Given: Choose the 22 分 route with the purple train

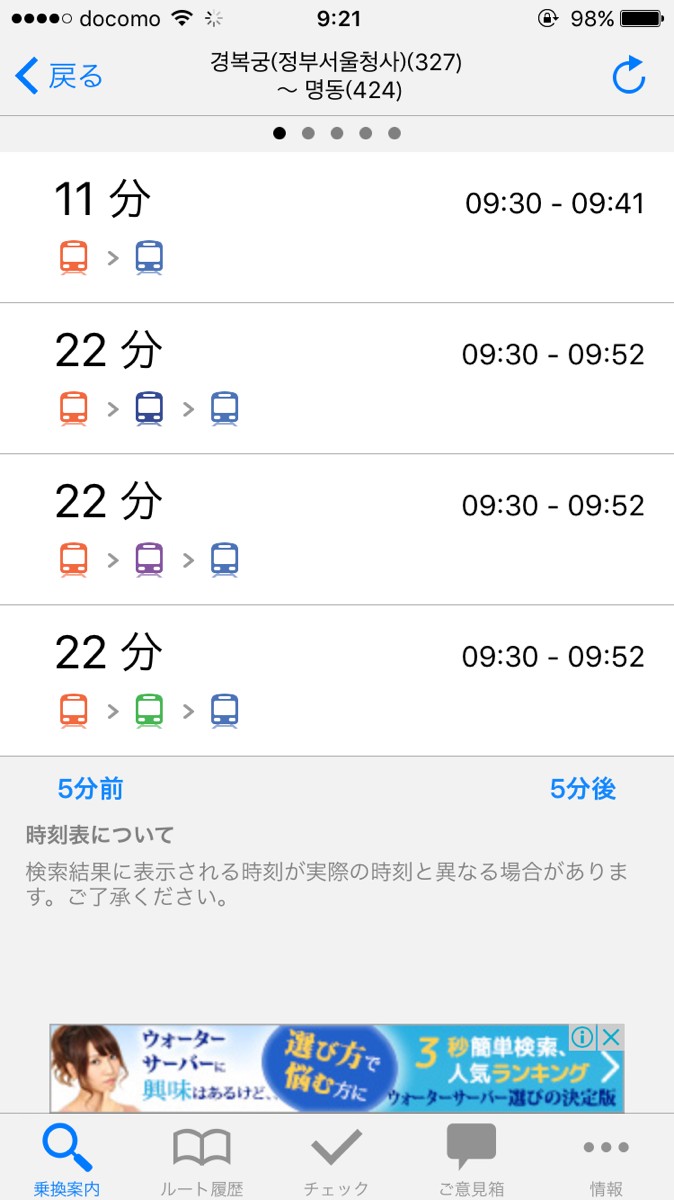Looking at the screenshot, I should coord(337,529).
